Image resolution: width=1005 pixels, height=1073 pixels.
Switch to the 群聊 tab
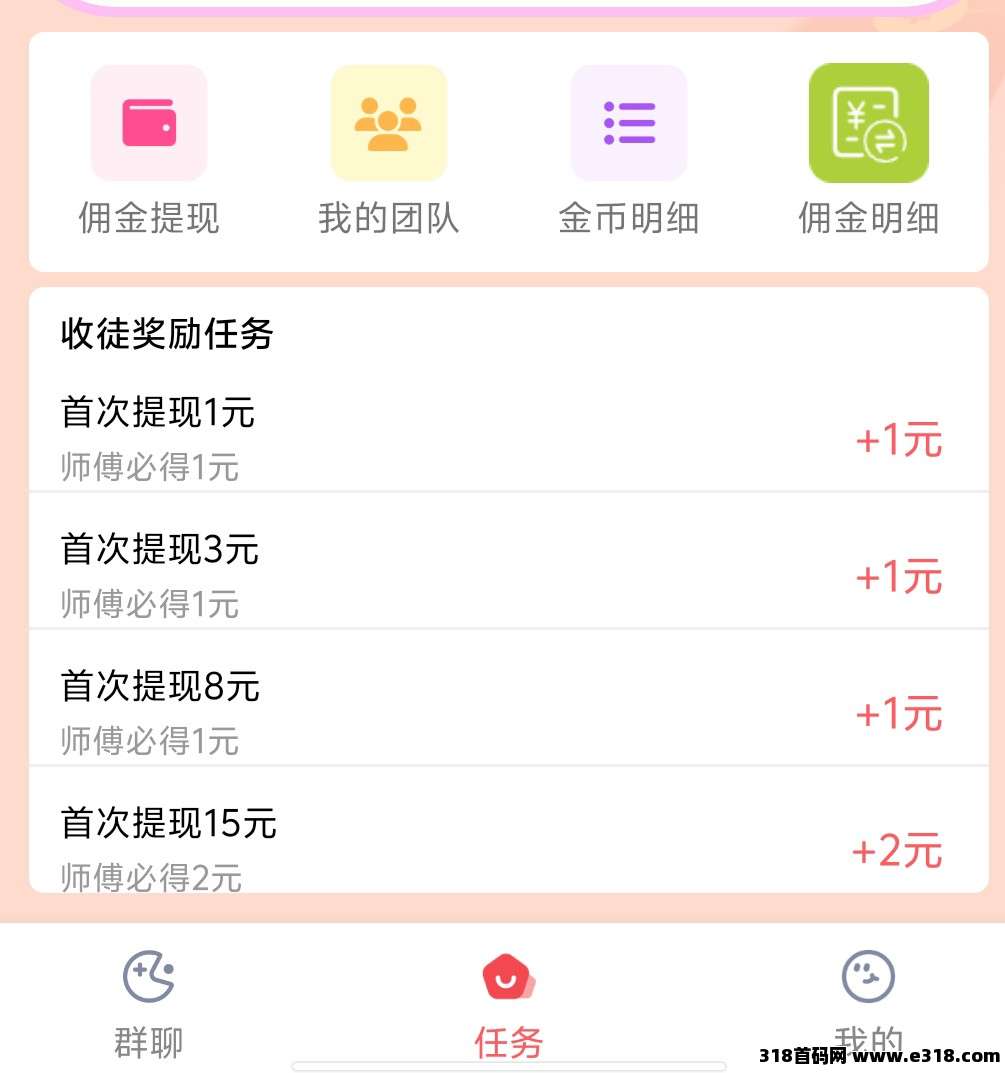click(x=149, y=1002)
